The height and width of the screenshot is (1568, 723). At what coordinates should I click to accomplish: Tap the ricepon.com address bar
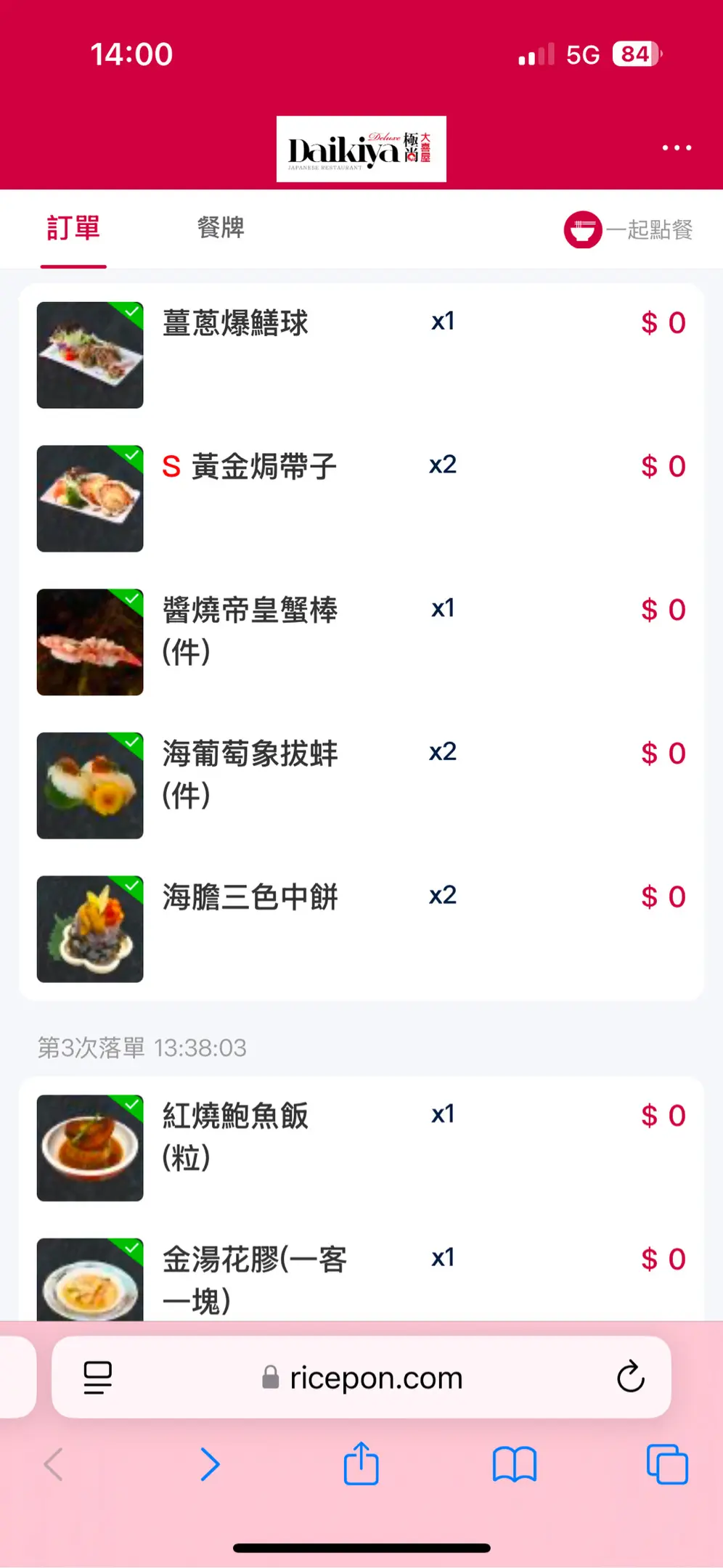tap(363, 1377)
